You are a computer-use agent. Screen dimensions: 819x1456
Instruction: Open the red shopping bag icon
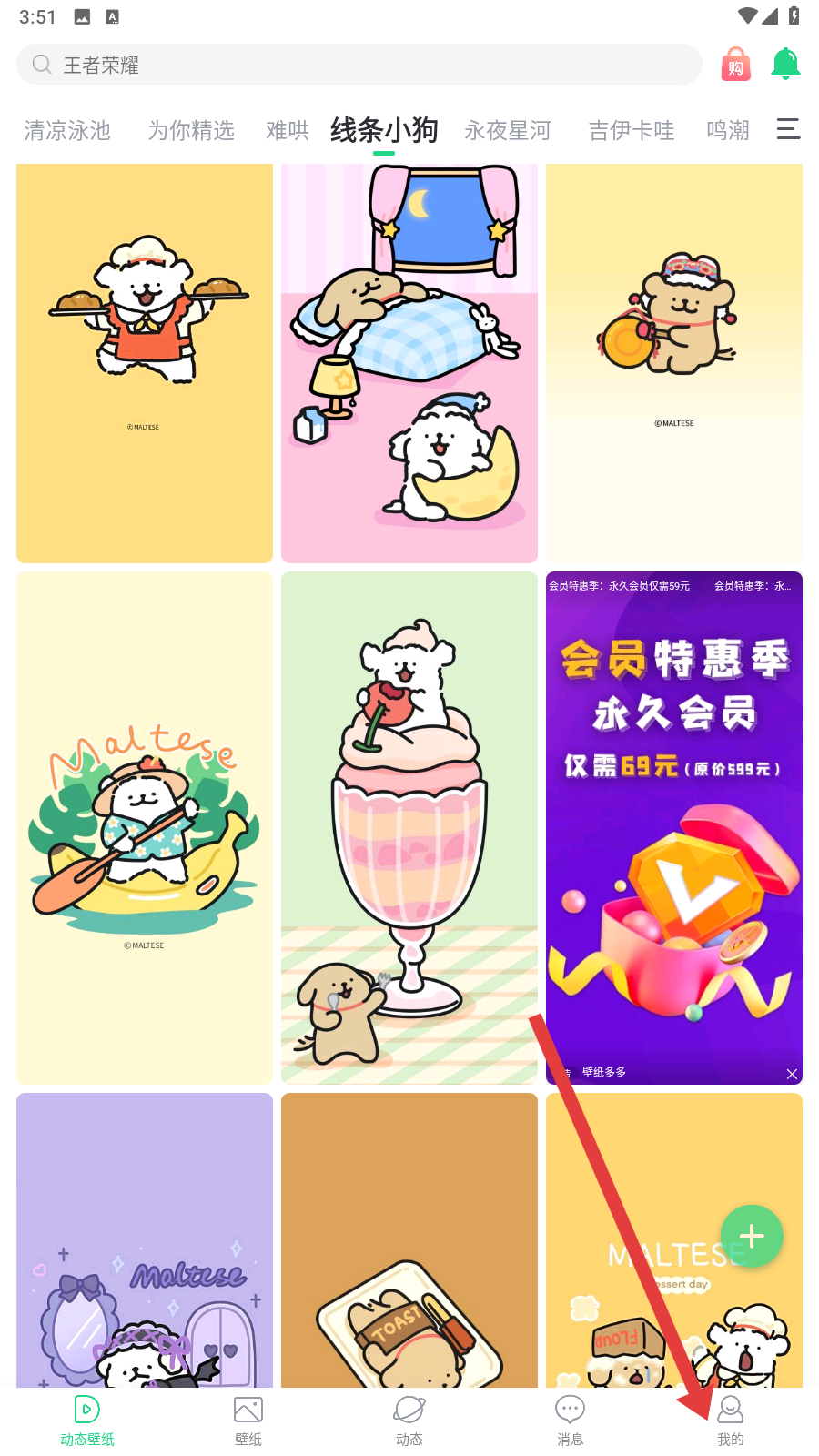tap(735, 66)
